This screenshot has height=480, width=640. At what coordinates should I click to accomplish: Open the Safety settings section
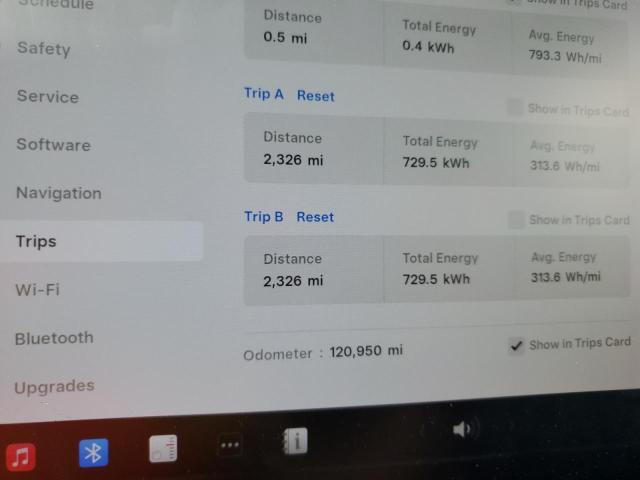(44, 49)
